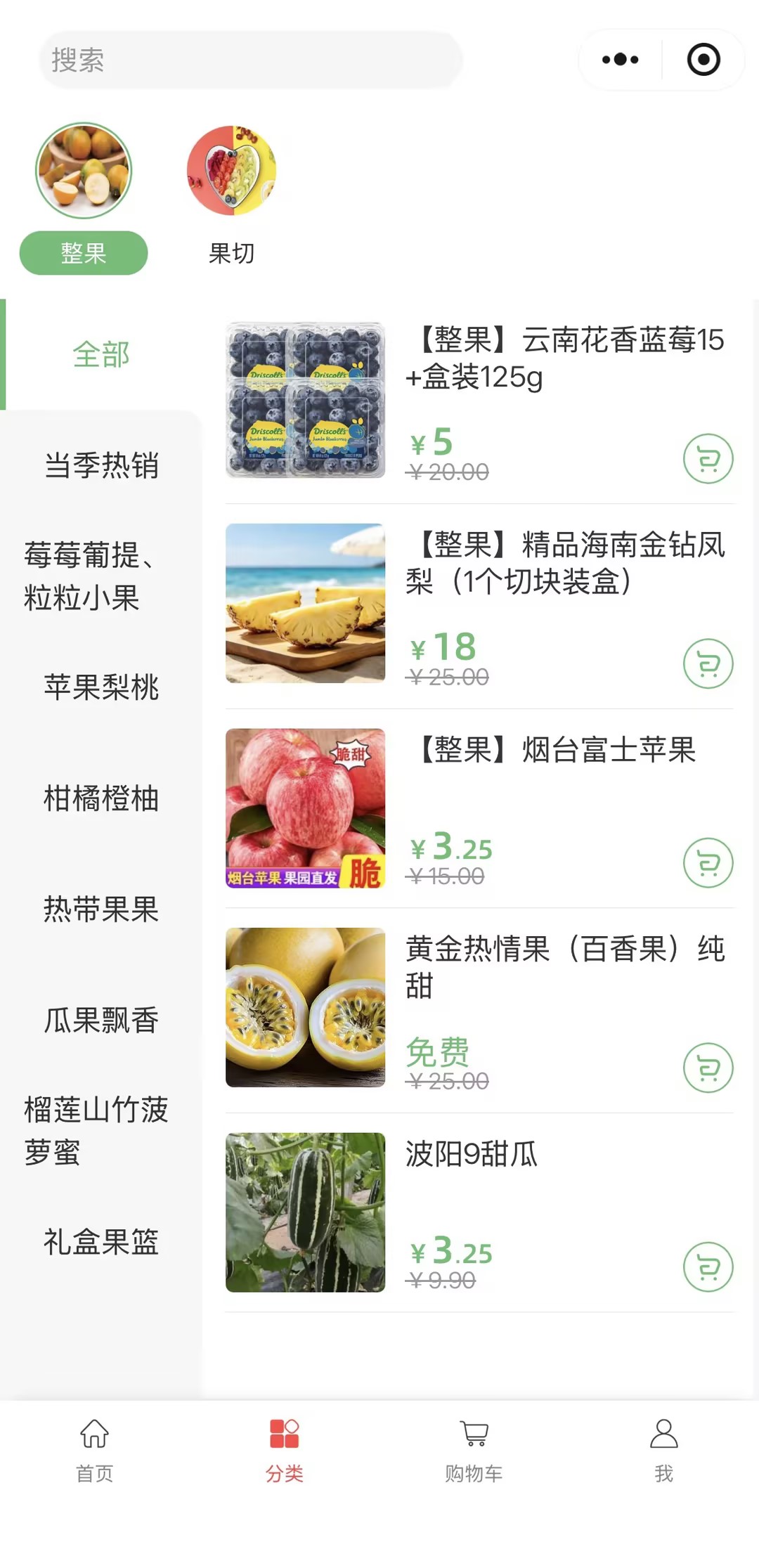Browse the 礼盒果篮 category

click(x=101, y=1242)
